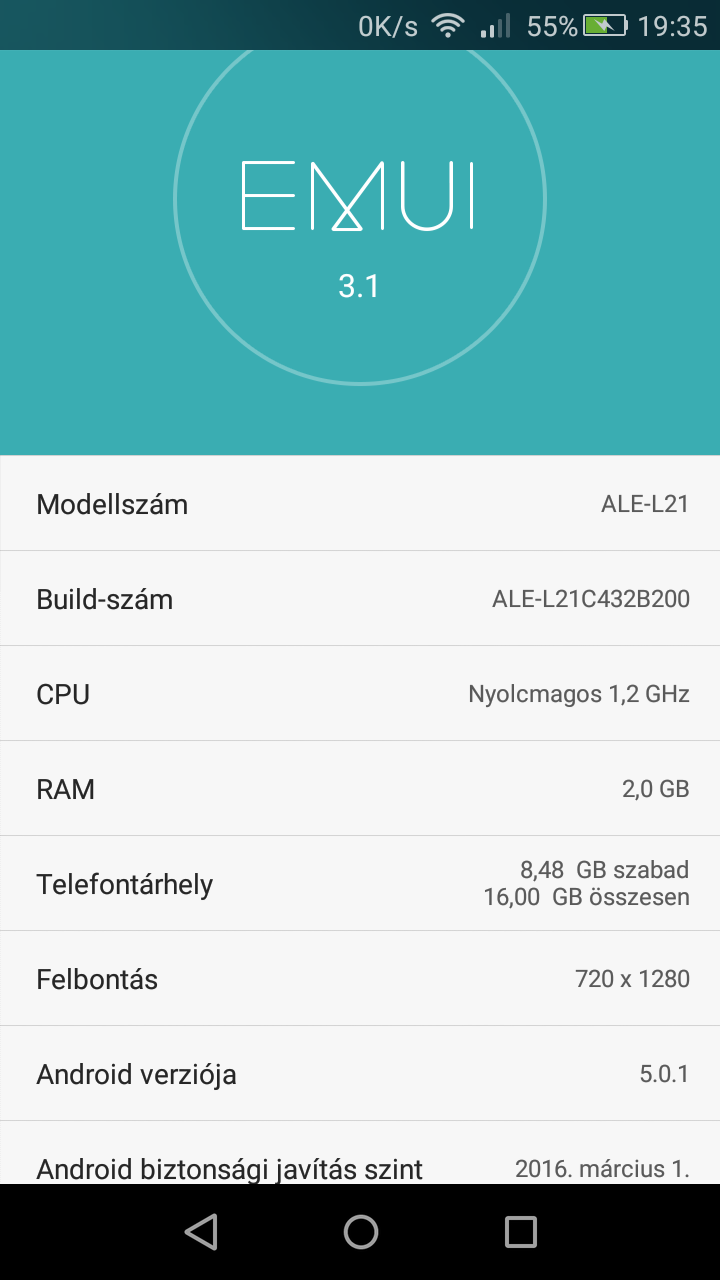720x1280 pixels.
Task: Open recent apps with the square button
Action: pyautogui.click(x=520, y=1232)
